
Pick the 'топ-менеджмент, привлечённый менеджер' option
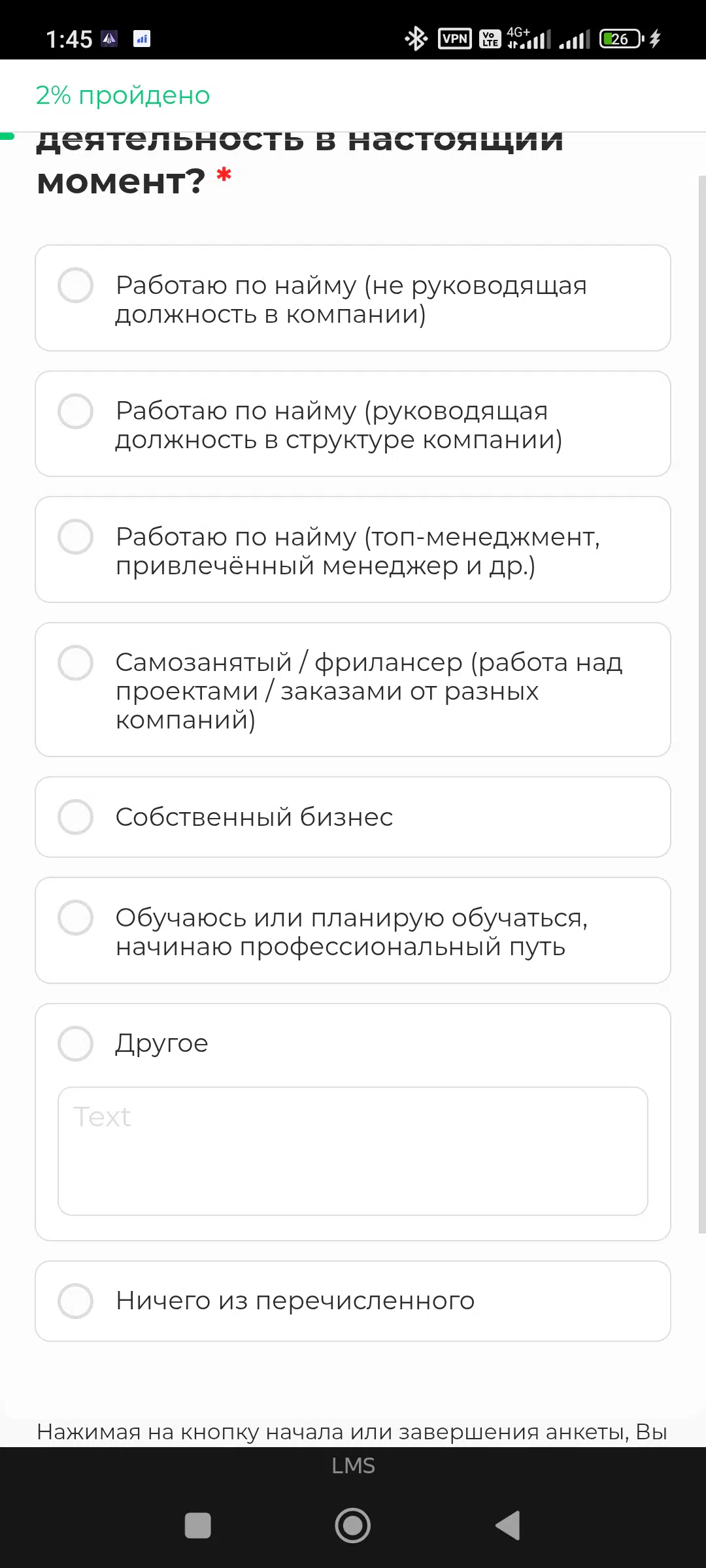[x=353, y=549]
